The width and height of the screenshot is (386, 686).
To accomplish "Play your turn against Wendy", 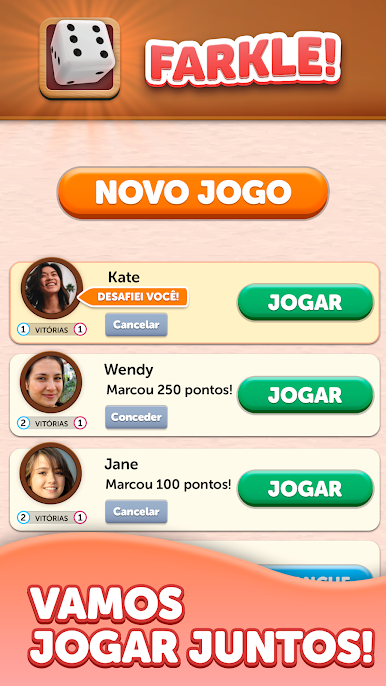I will pyautogui.click(x=305, y=395).
